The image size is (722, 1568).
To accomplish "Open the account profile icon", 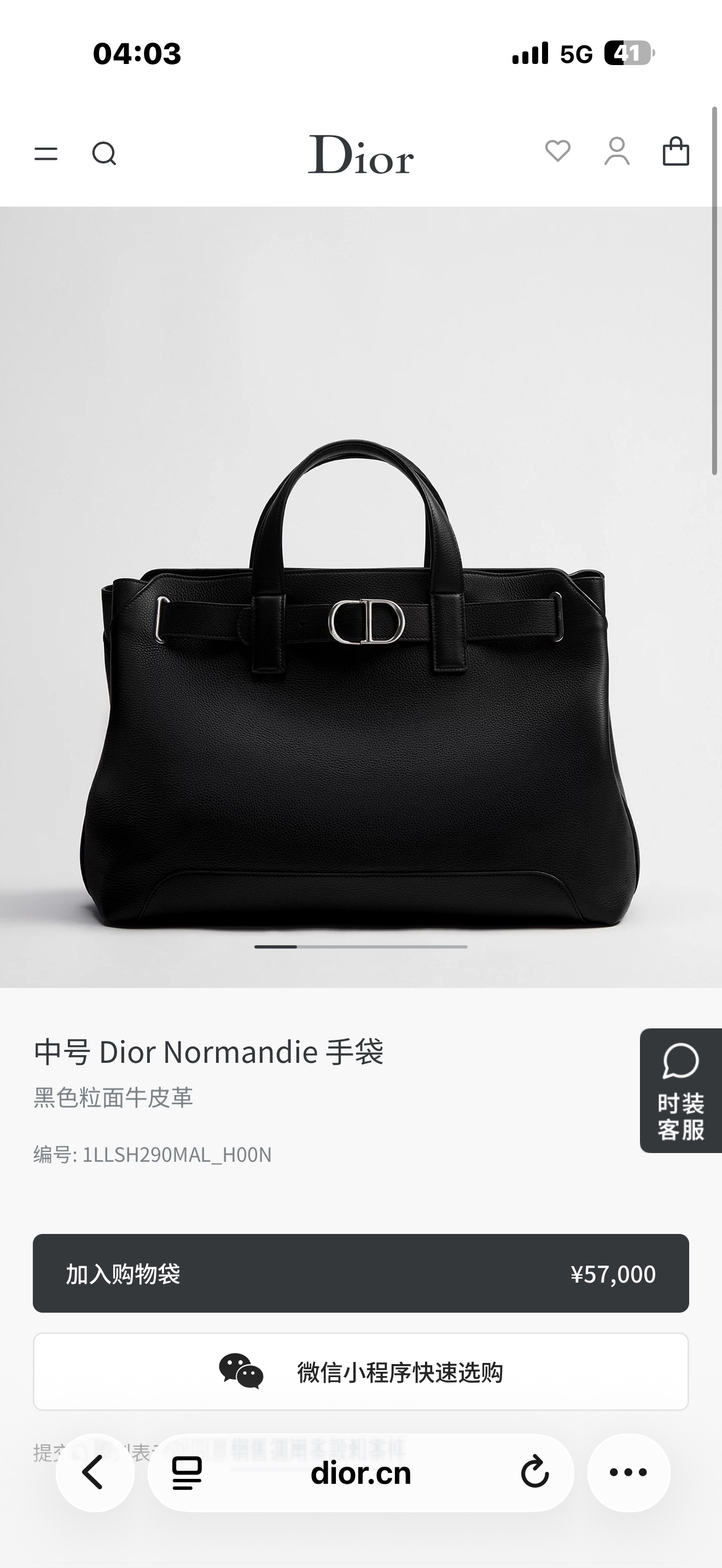I will 616,151.
